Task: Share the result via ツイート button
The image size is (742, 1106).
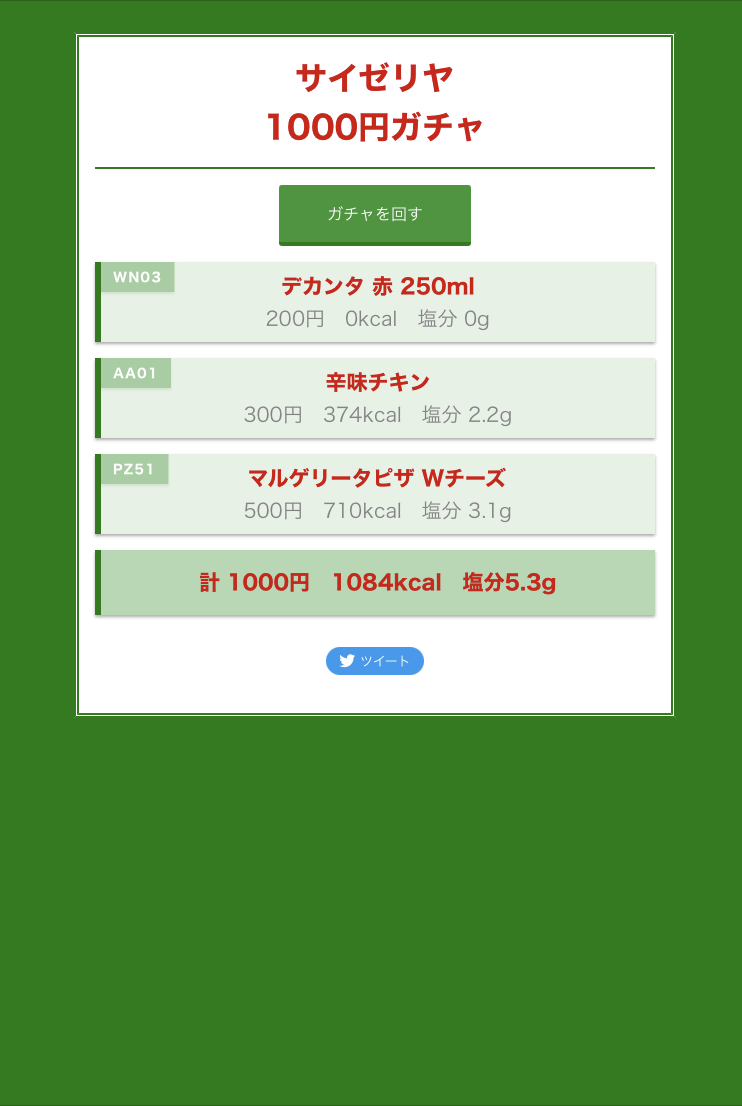Action: click(375, 661)
